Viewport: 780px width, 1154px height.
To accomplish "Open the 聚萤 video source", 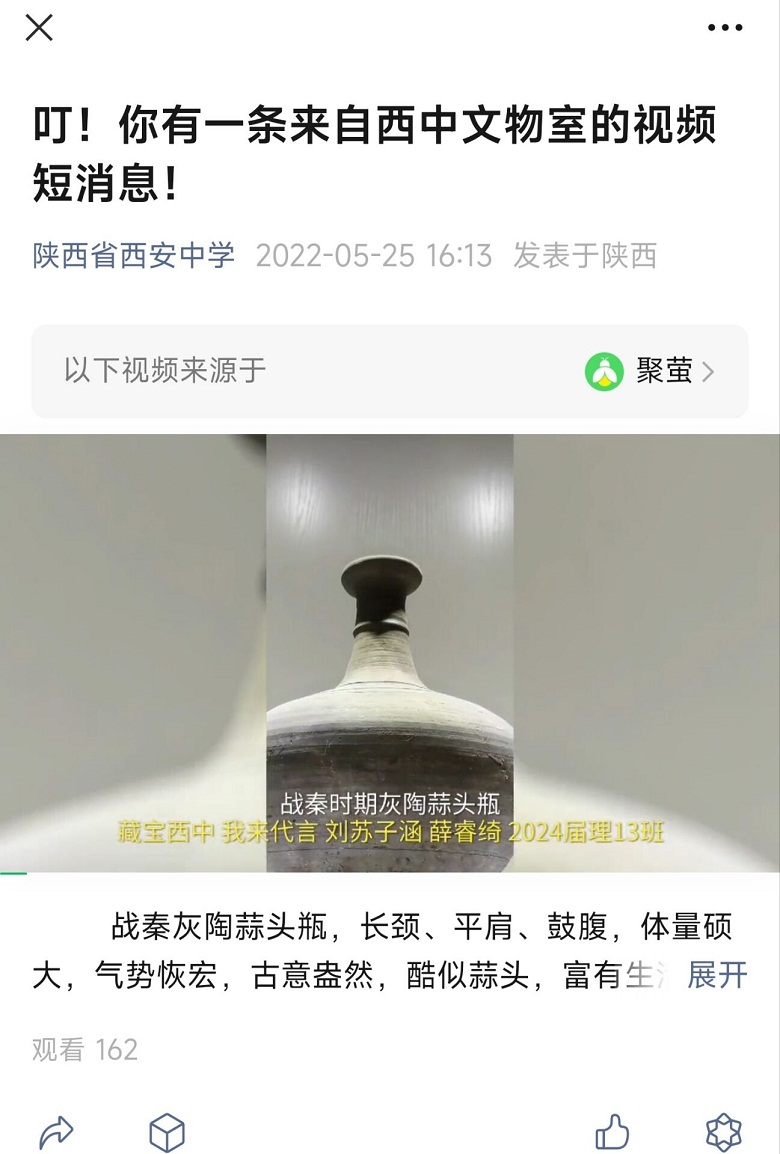I will [x=651, y=372].
